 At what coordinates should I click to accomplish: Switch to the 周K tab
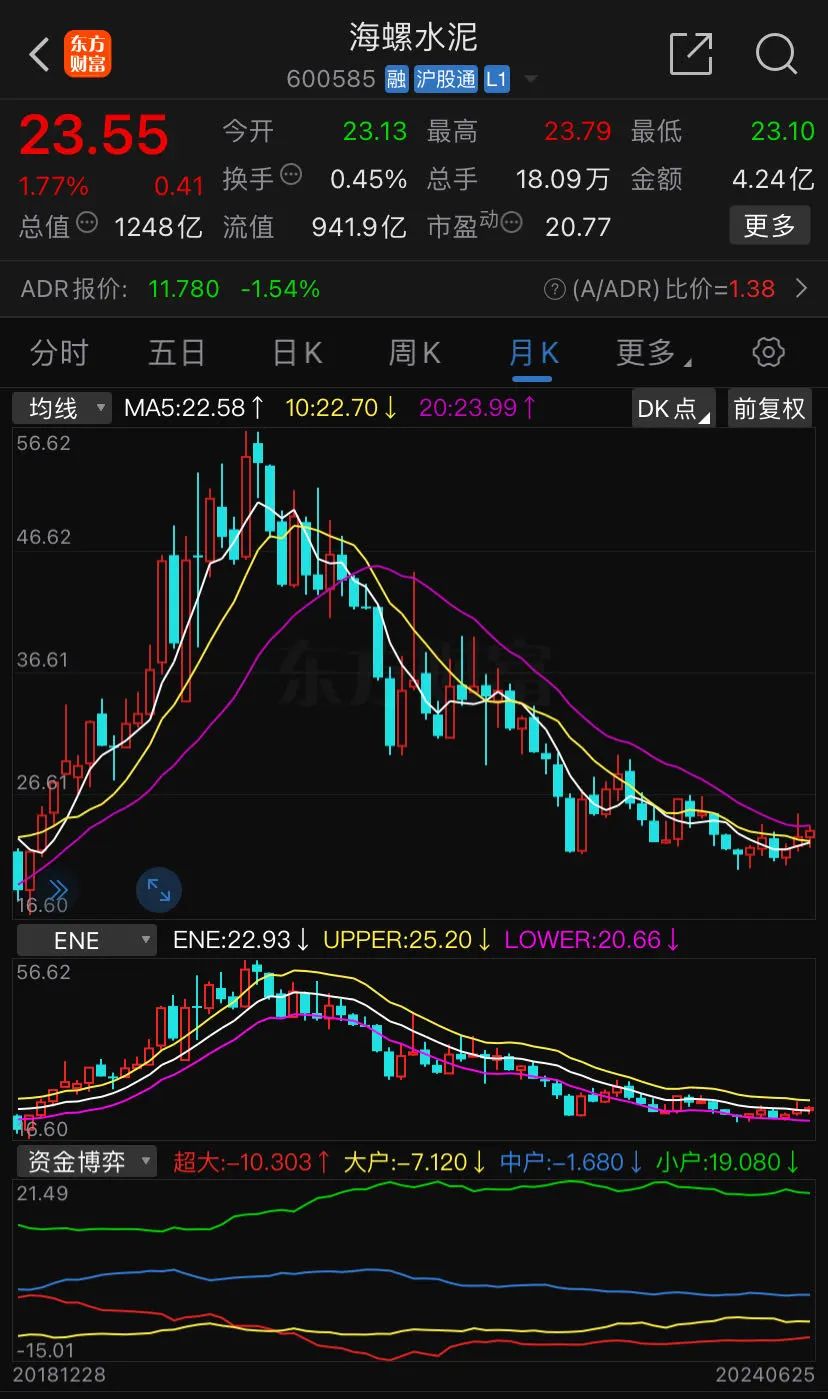coord(414,353)
